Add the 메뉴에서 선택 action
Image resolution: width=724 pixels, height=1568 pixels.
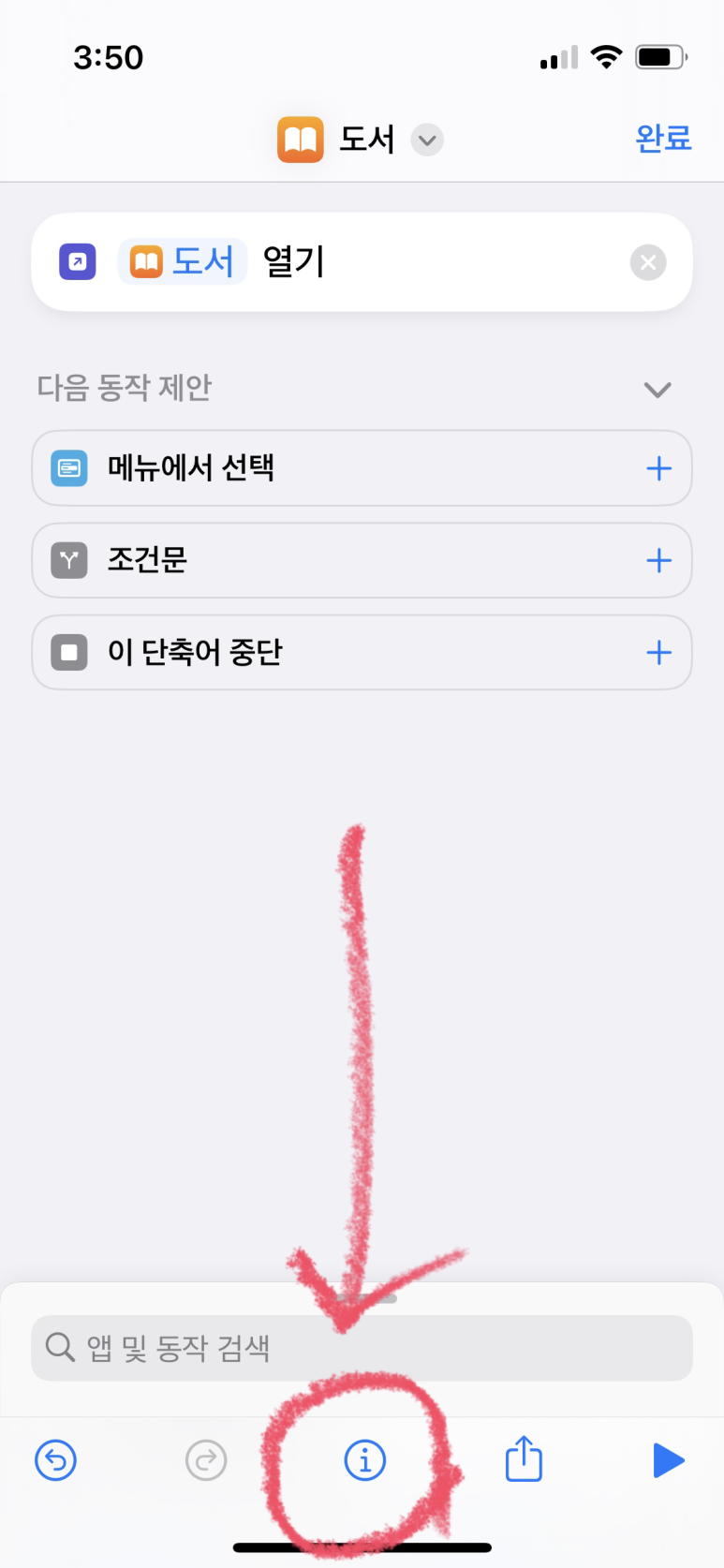click(658, 468)
